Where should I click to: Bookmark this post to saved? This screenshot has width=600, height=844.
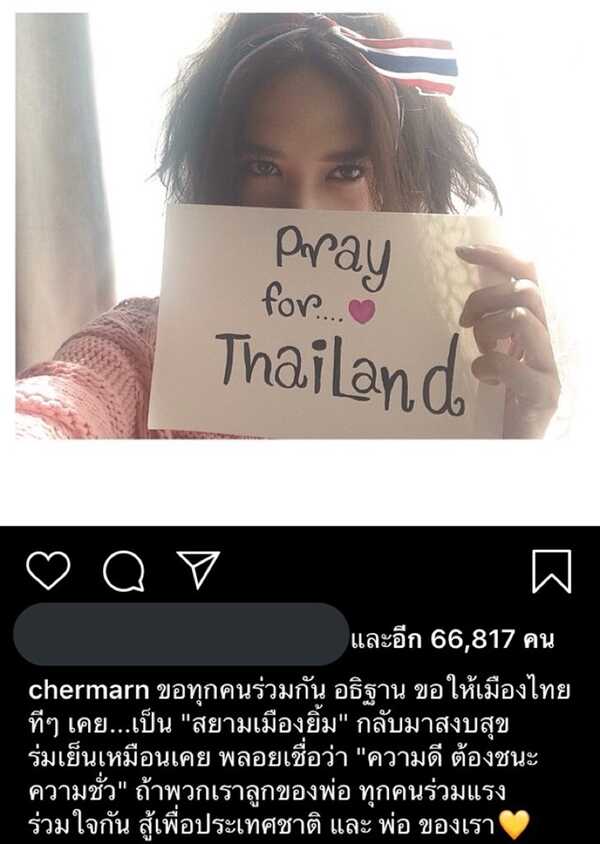pos(551,571)
